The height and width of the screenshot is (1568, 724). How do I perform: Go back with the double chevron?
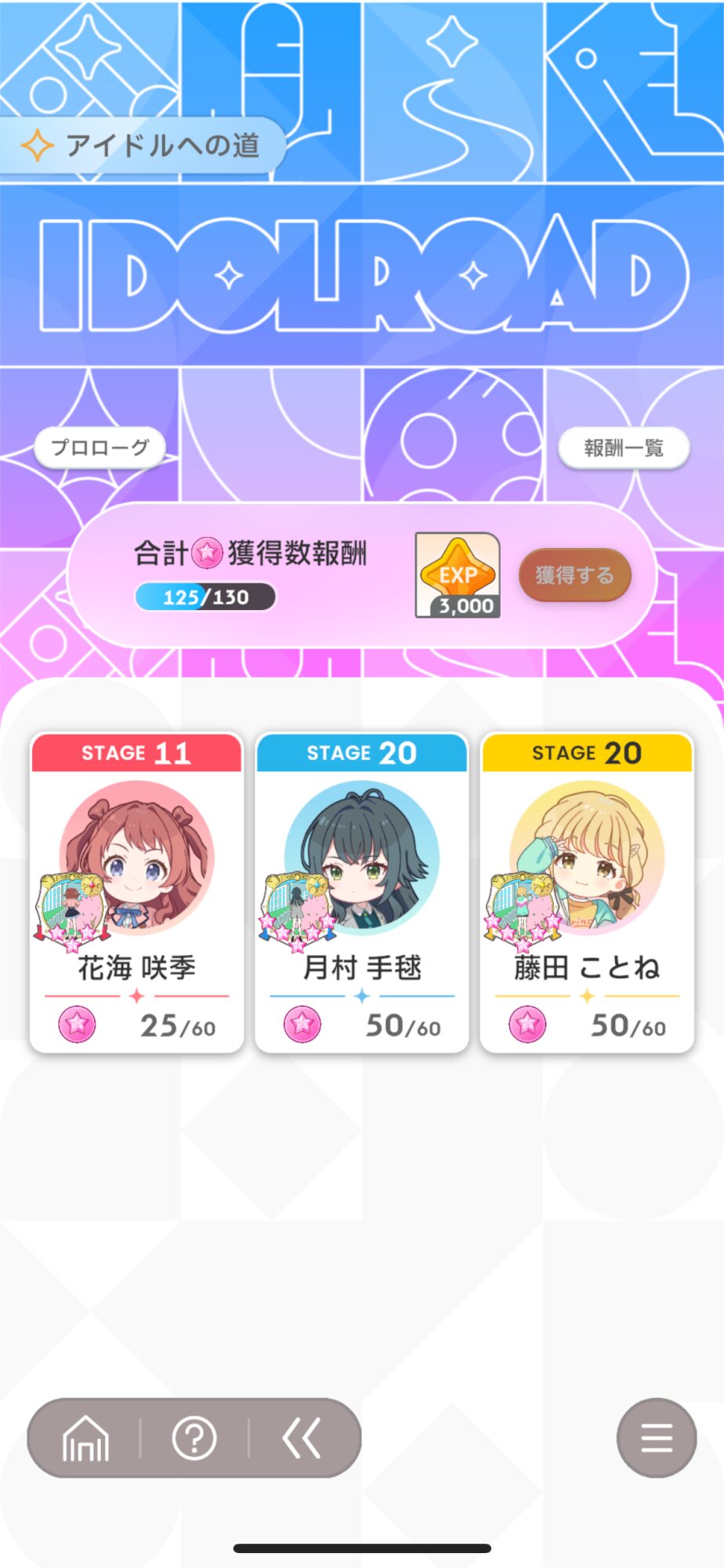point(302,1438)
